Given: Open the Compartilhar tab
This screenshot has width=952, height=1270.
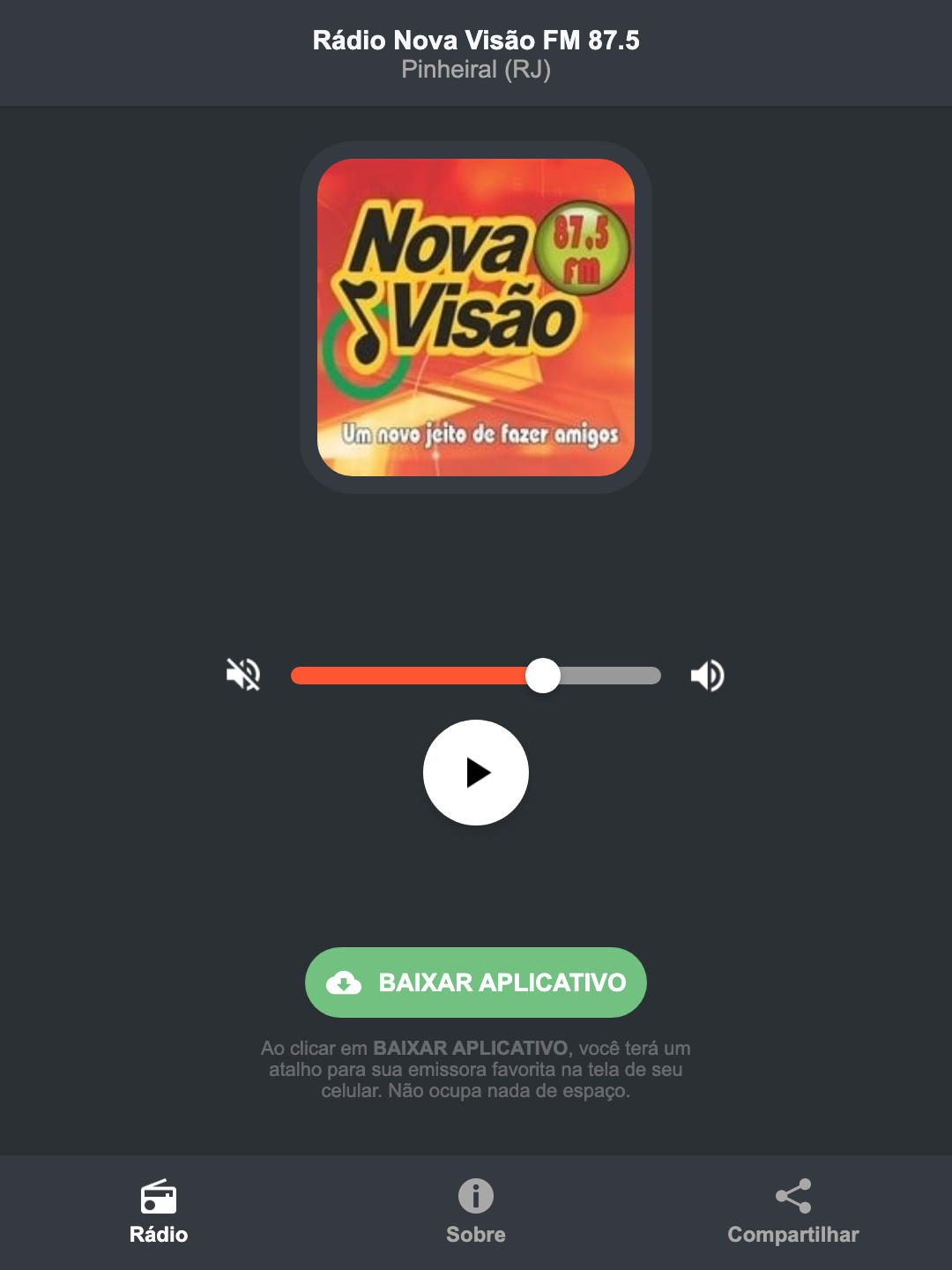Looking at the screenshot, I should [792, 1215].
